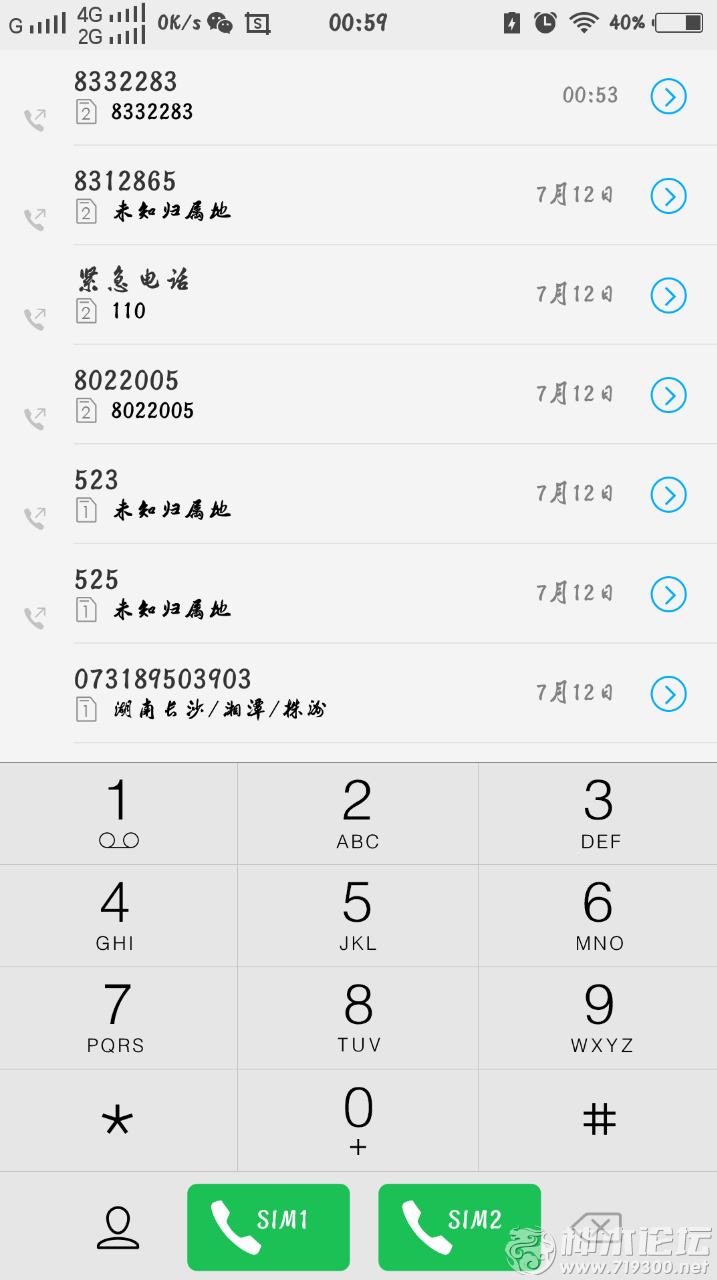The image size is (717, 1280).
Task: Enter digit 5 JKL on keypad
Action: (x=358, y=916)
